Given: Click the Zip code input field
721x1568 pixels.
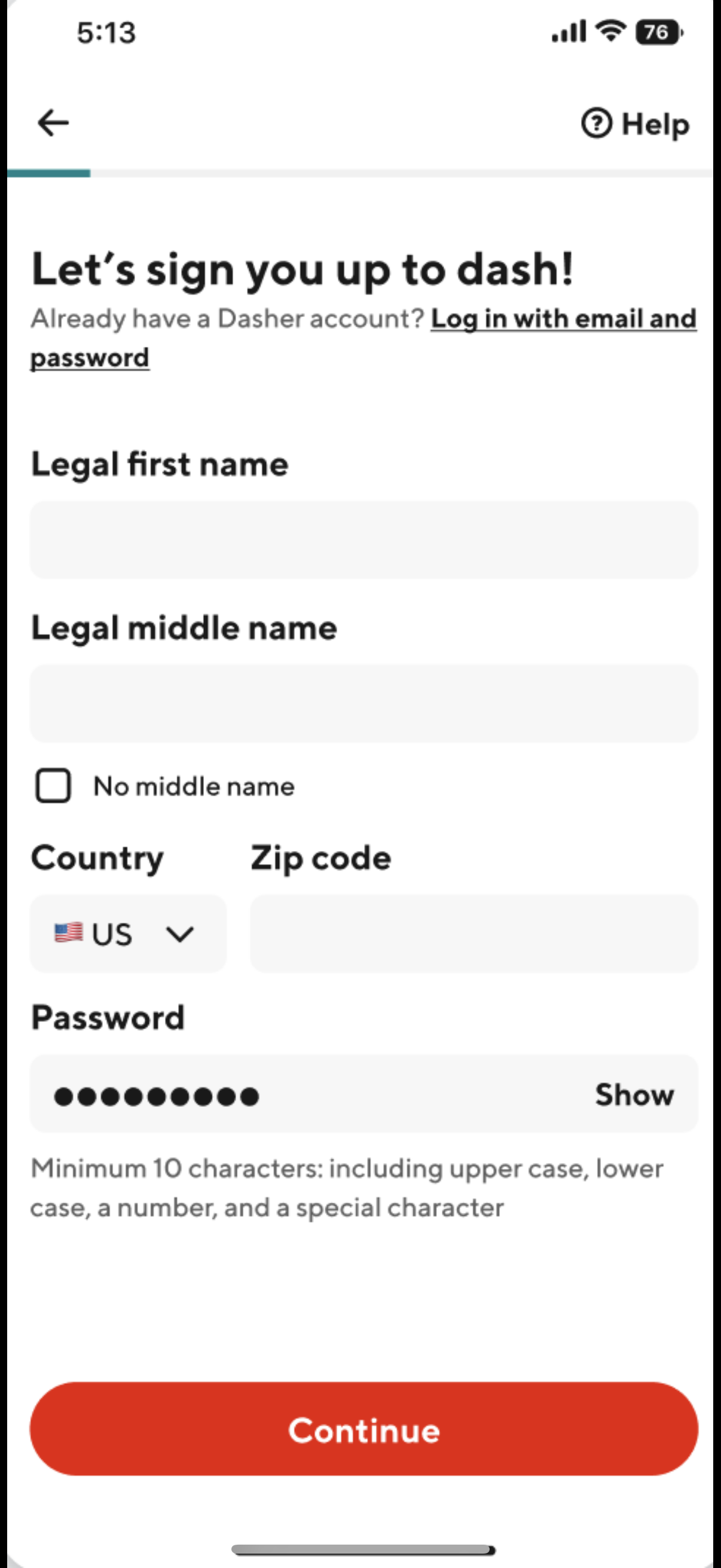Looking at the screenshot, I should pyautogui.click(x=473, y=933).
